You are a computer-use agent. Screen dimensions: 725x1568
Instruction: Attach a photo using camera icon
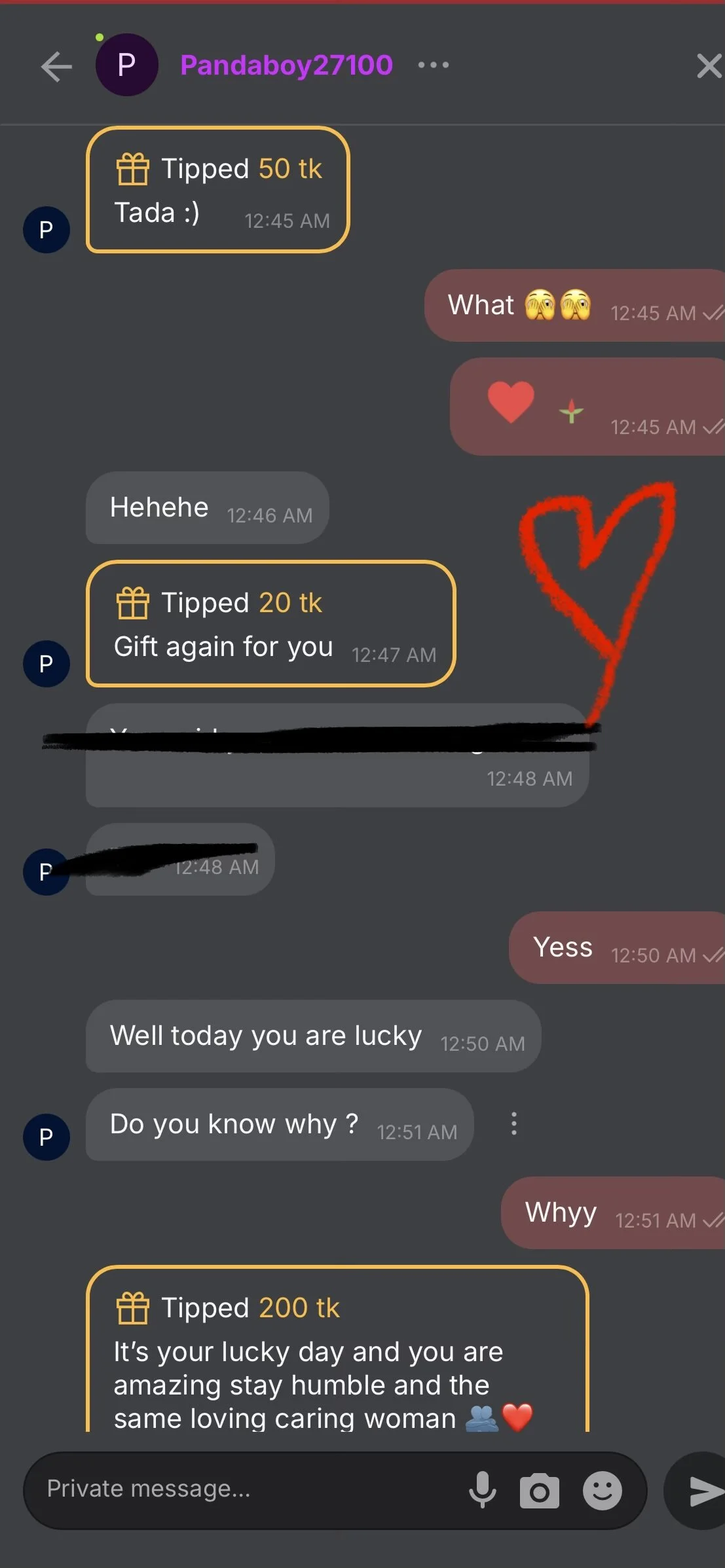[x=540, y=1491]
